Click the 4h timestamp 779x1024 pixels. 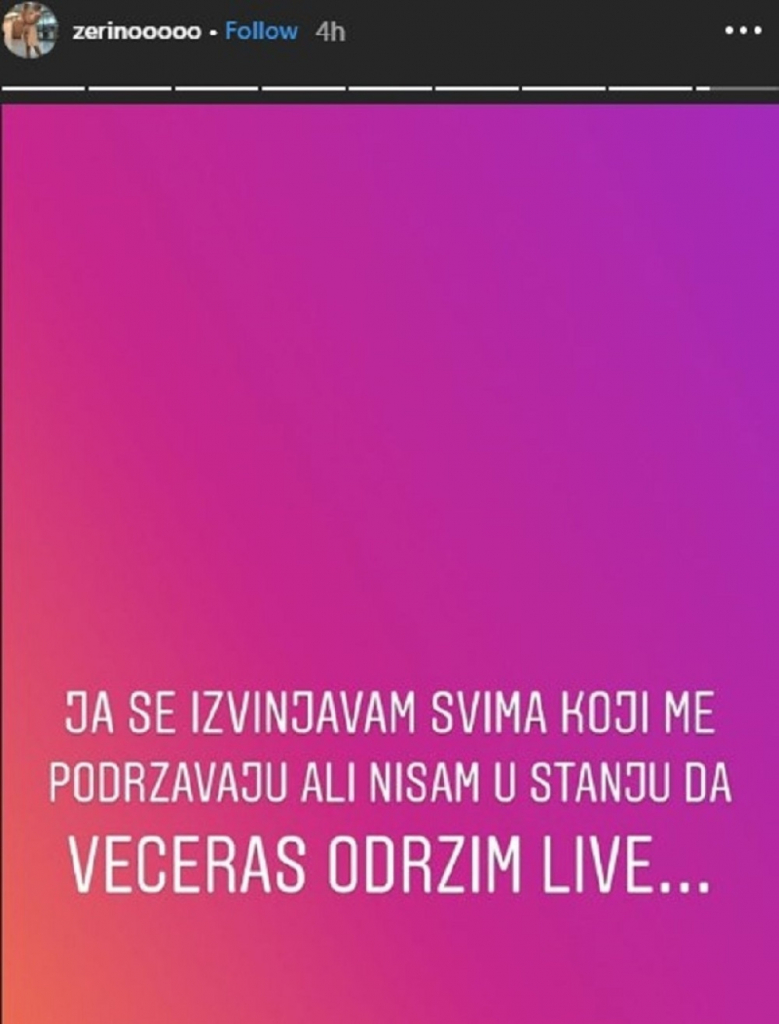[329, 32]
